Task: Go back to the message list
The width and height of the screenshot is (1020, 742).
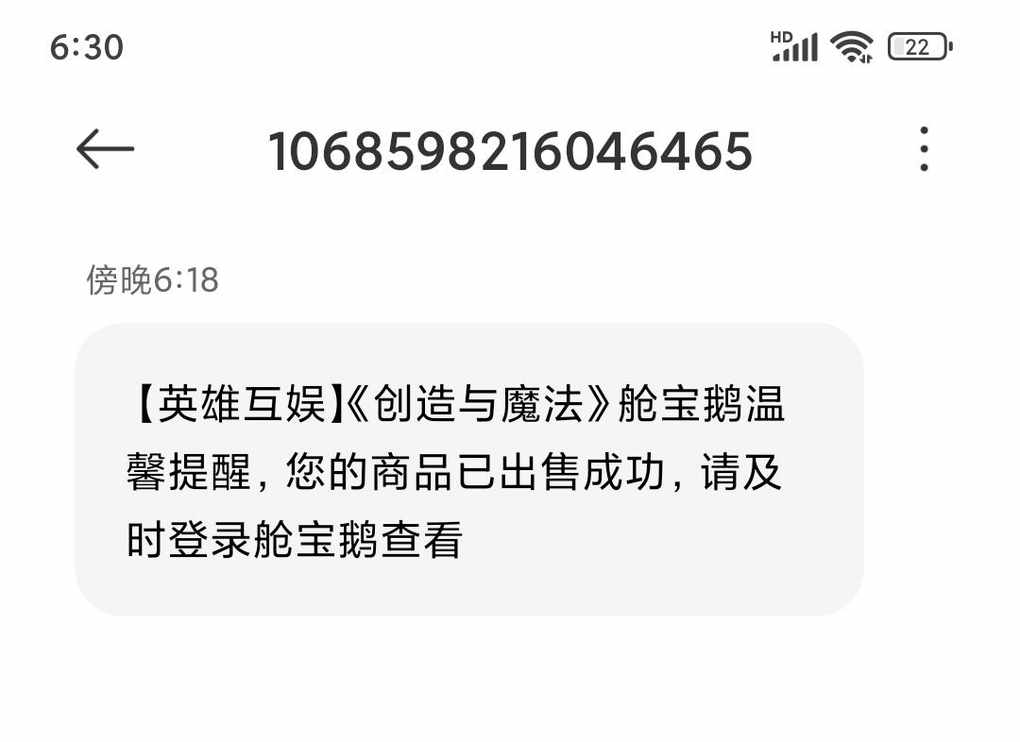Action: pyautogui.click(x=105, y=150)
